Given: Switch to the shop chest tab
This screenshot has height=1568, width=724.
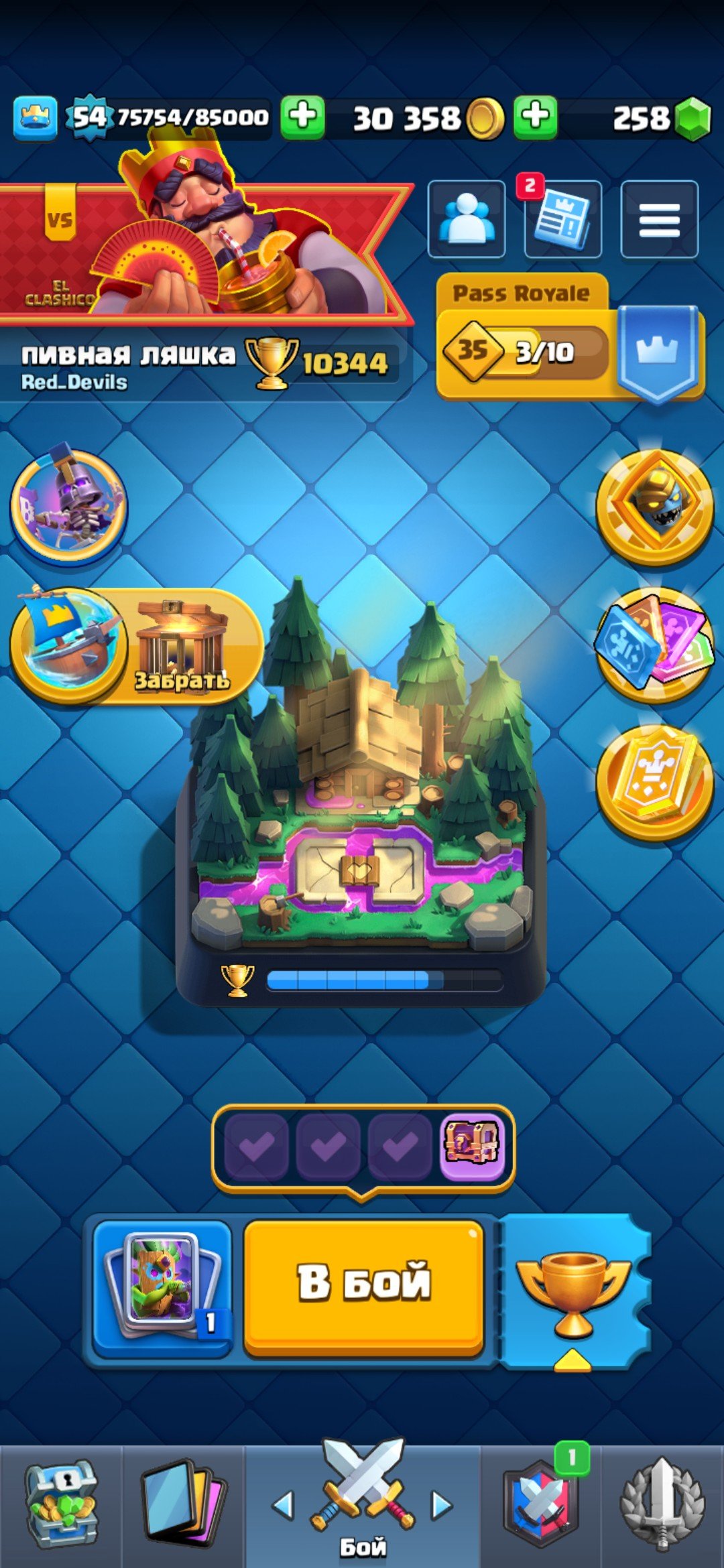Looking at the screenshot, I should tap(61, 1504).
